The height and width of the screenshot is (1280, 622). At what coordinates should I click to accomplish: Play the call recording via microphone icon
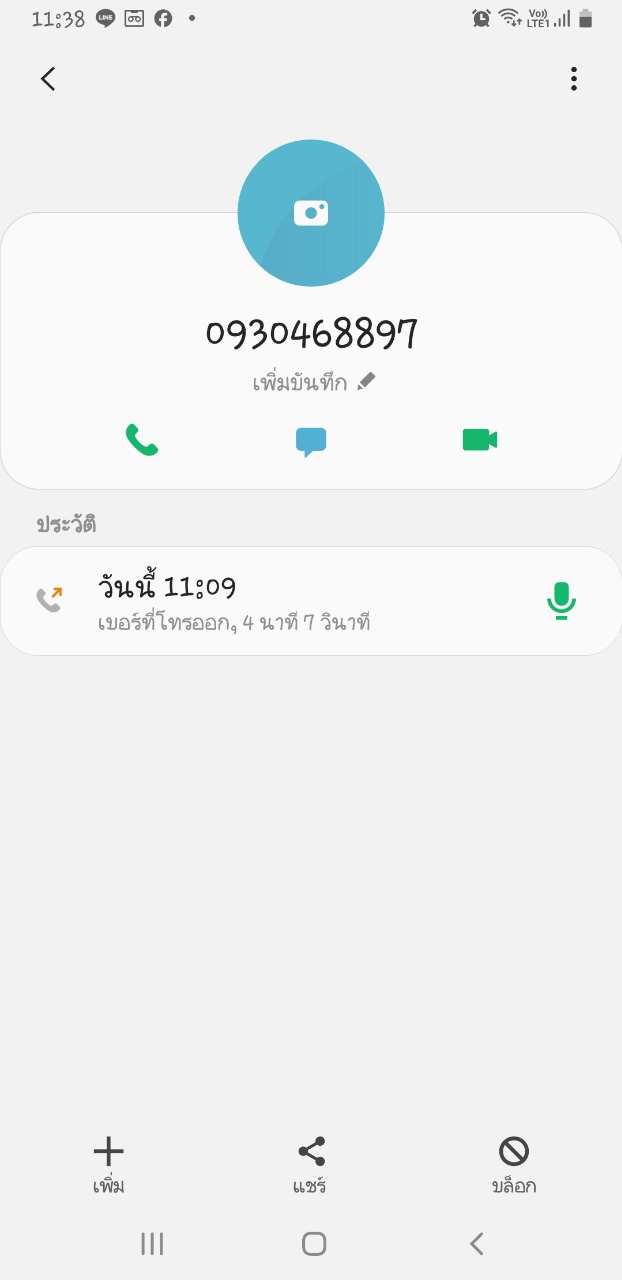coord(561,601)
